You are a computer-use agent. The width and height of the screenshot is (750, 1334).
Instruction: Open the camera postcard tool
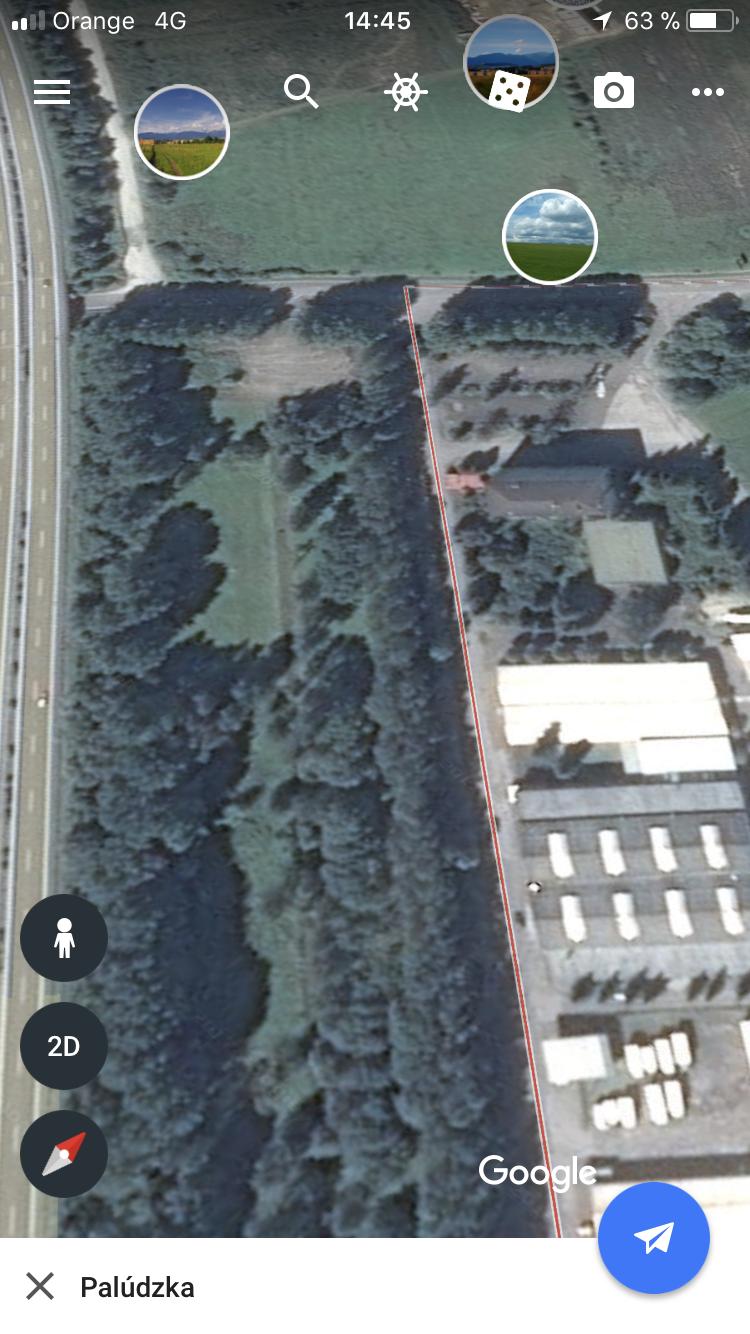coord(614,92)
